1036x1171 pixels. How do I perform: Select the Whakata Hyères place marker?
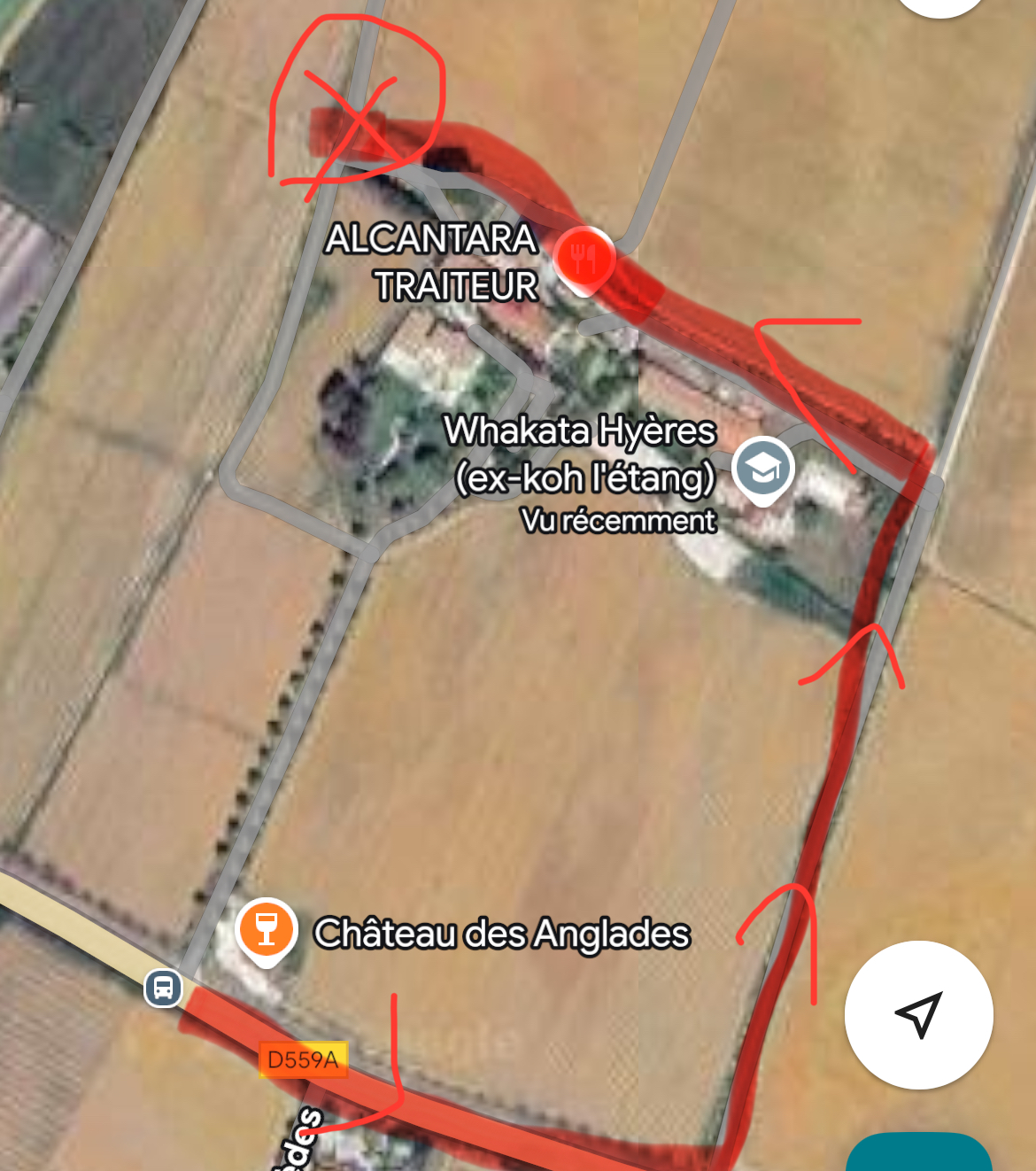click(763, 468)
